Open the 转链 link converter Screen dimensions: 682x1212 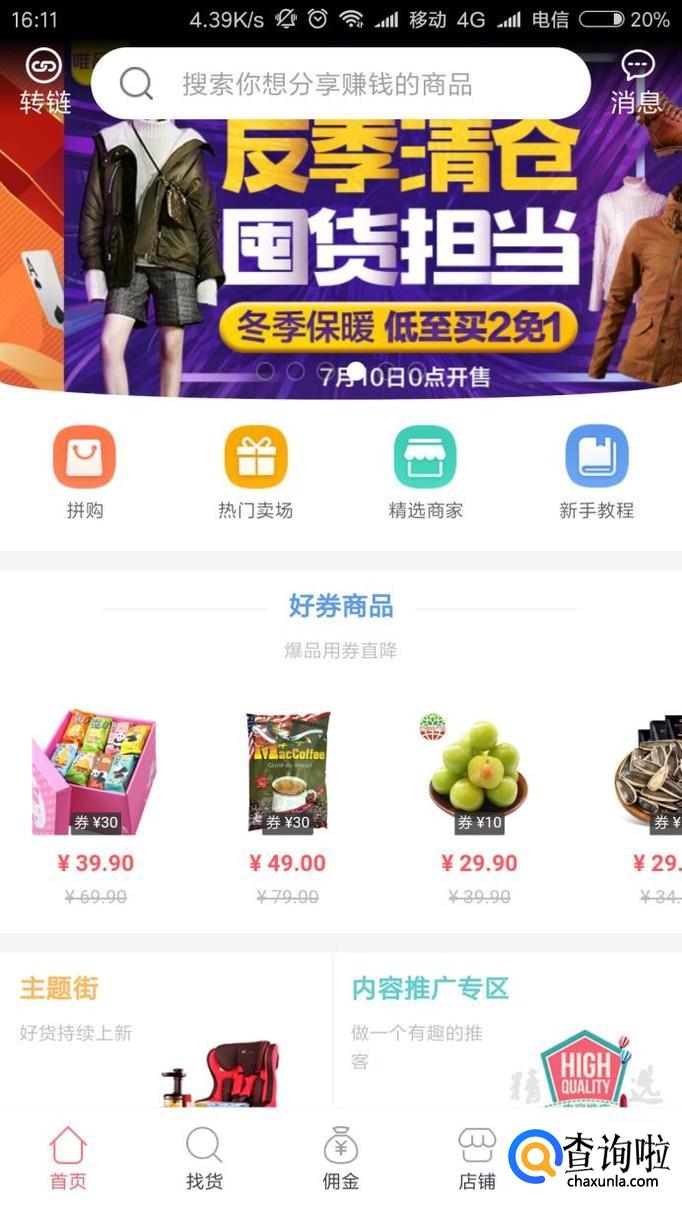[45, 80]
